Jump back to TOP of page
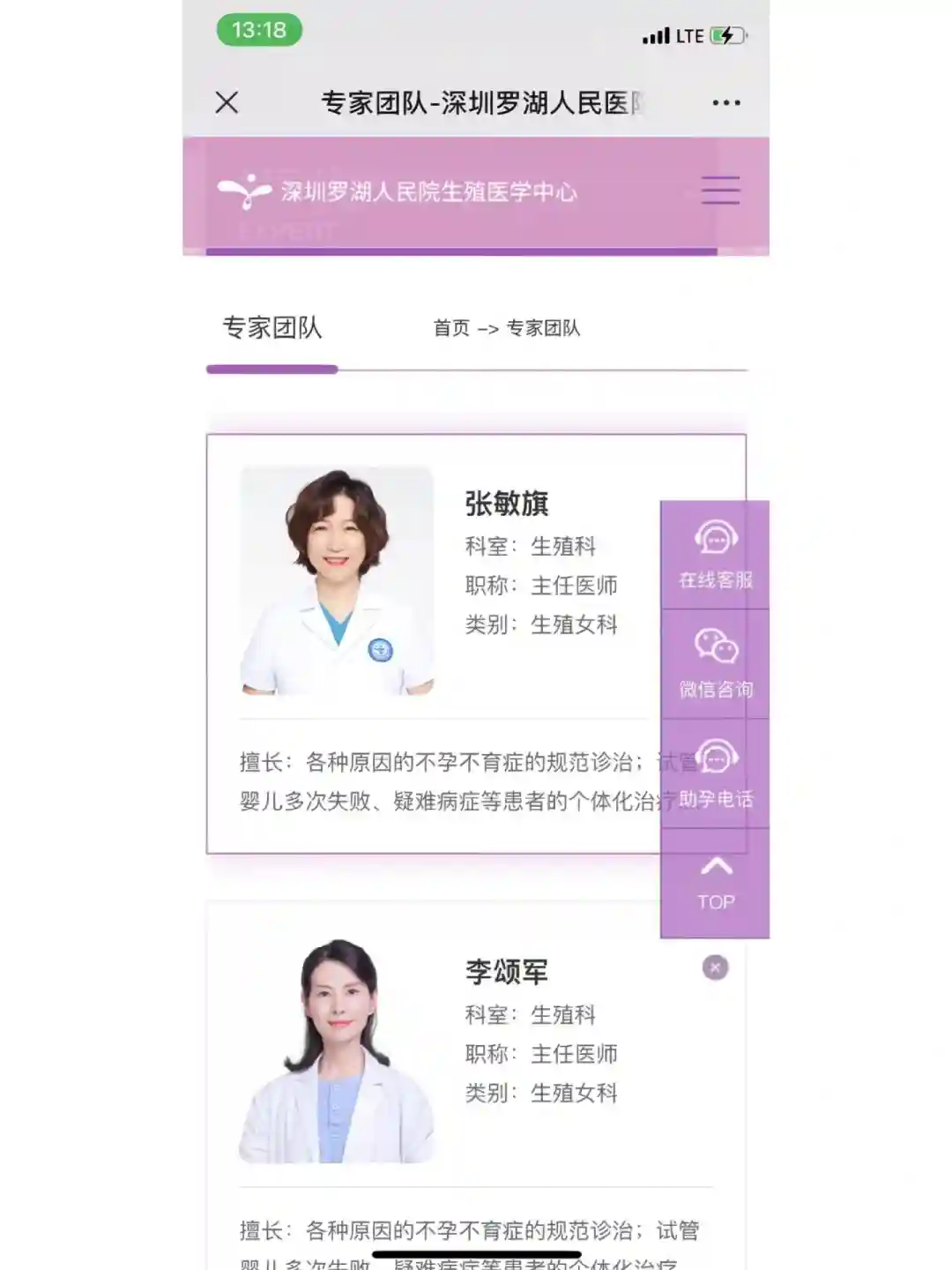The width and height of the screenshot is (952, 1270). point(715,883)
